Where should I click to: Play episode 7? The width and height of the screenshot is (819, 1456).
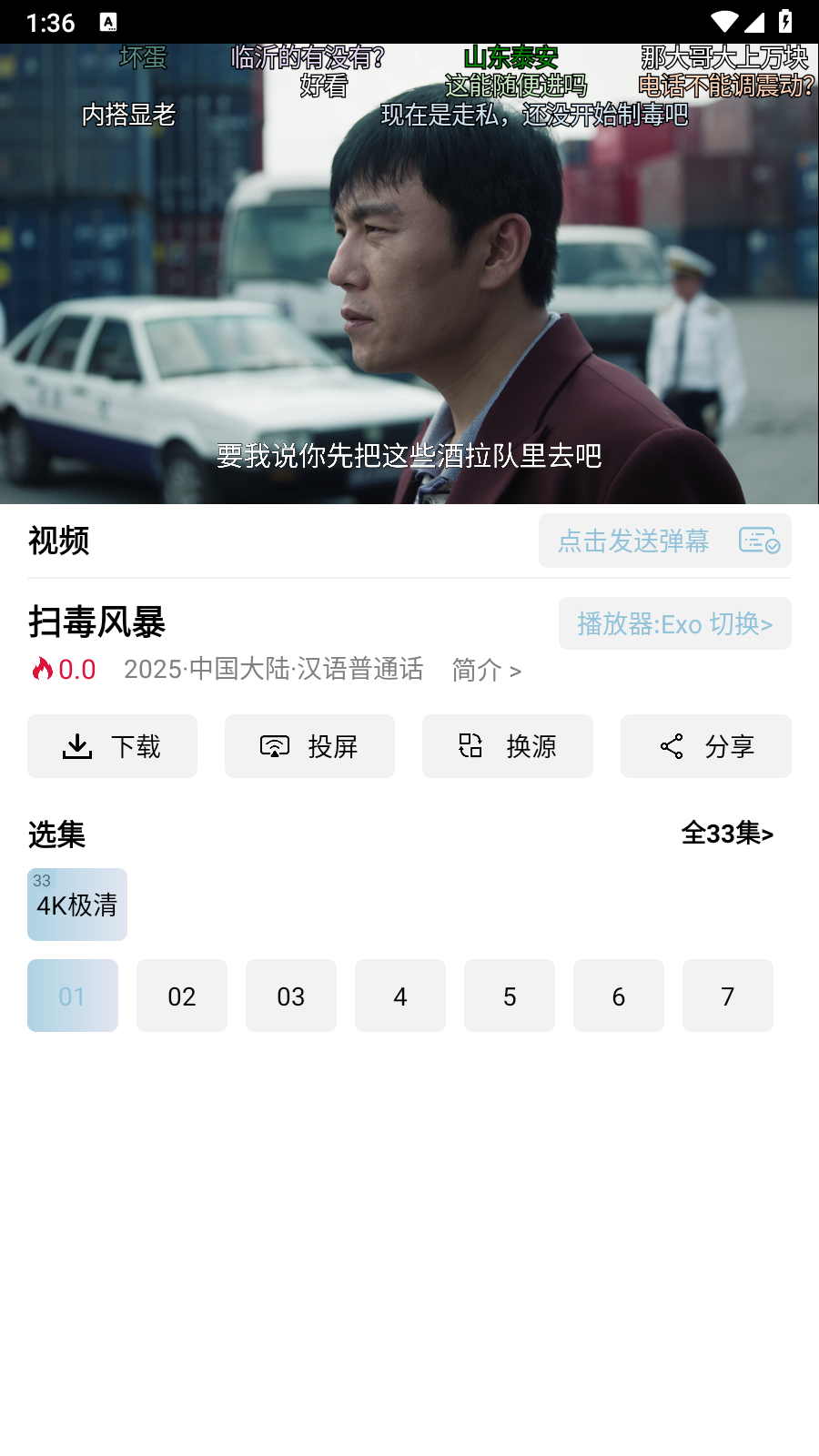[x=728, y=996]
